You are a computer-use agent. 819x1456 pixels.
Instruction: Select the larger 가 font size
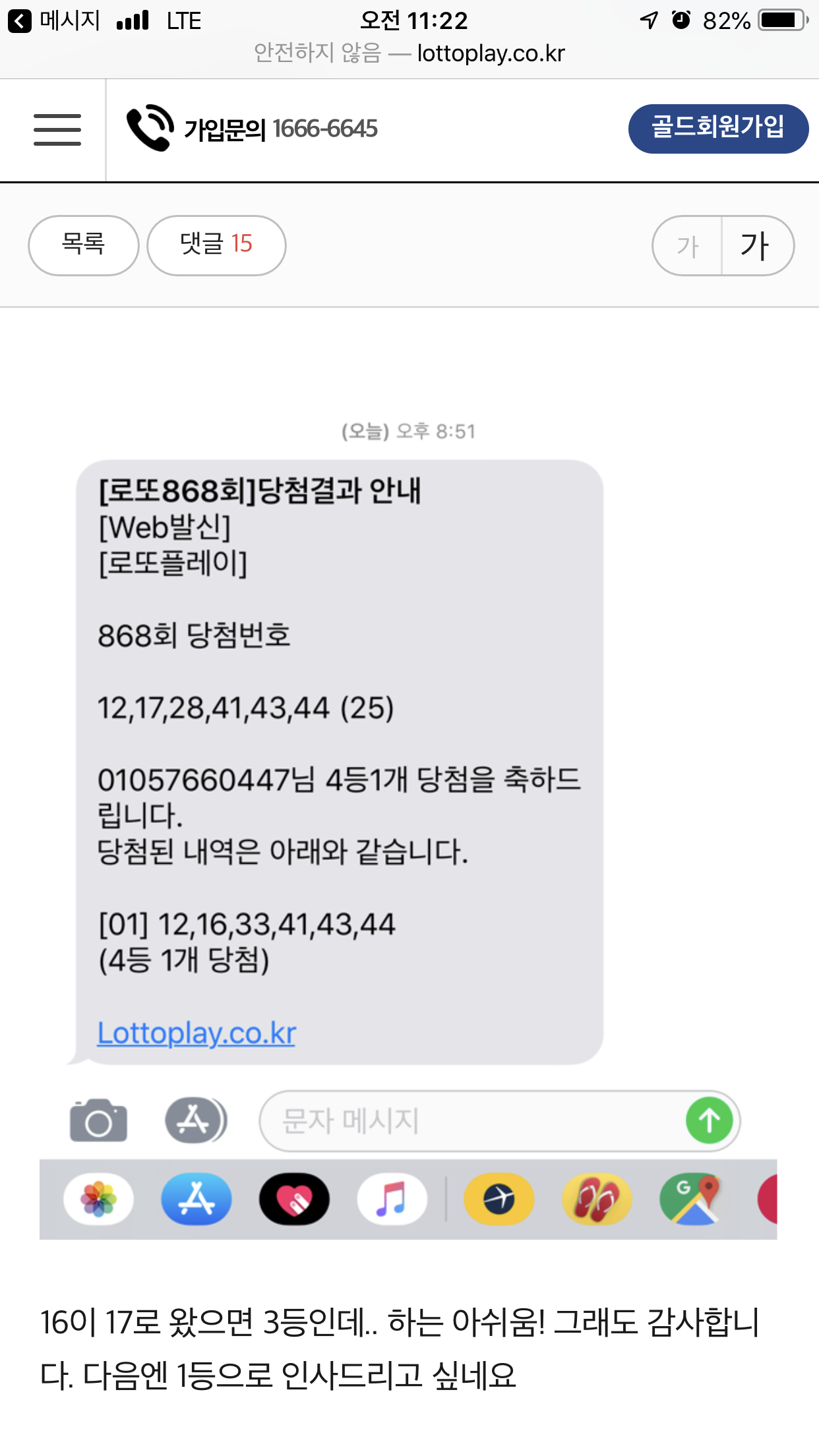[x=756, y=246]
